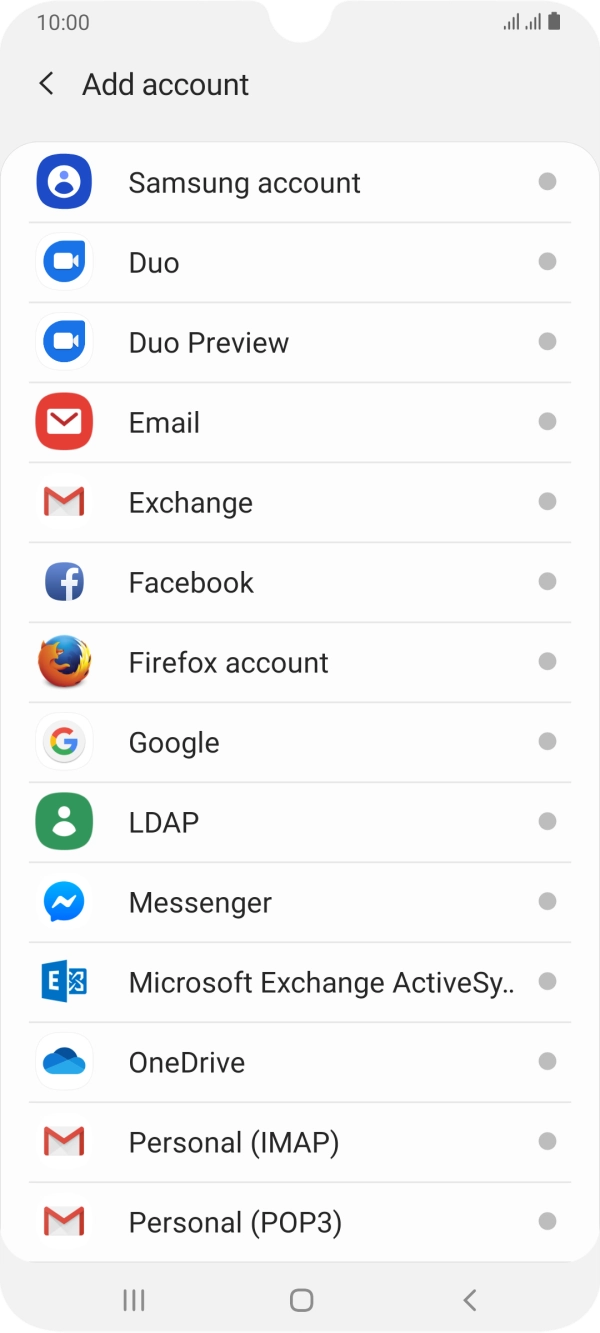The height and width of the screenshot is (1333, 600).
Task: Select Microsoft Exchange ActiveSync
Action: pyautogui.click(x=321, y=983)
